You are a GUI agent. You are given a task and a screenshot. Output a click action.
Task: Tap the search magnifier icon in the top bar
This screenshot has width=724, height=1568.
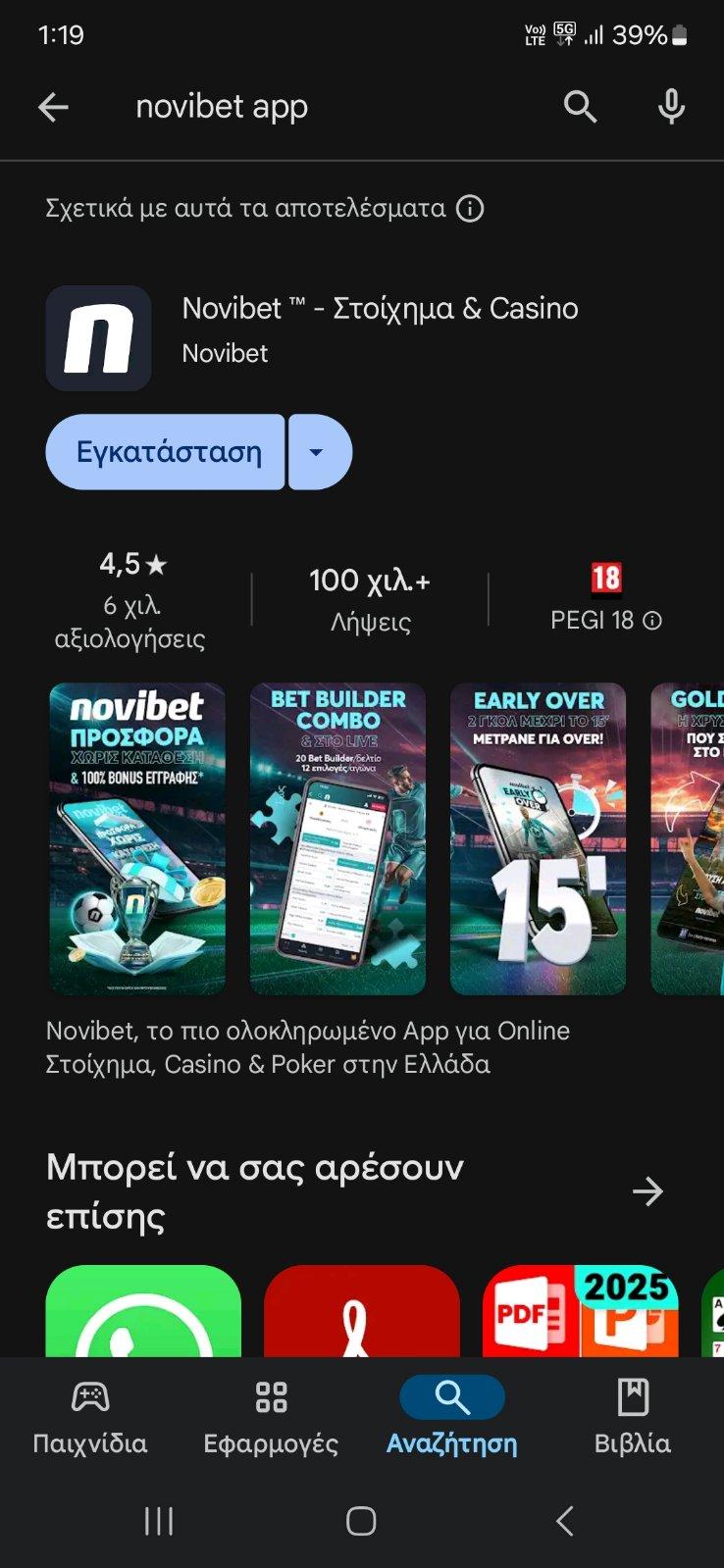pos(580,107)
